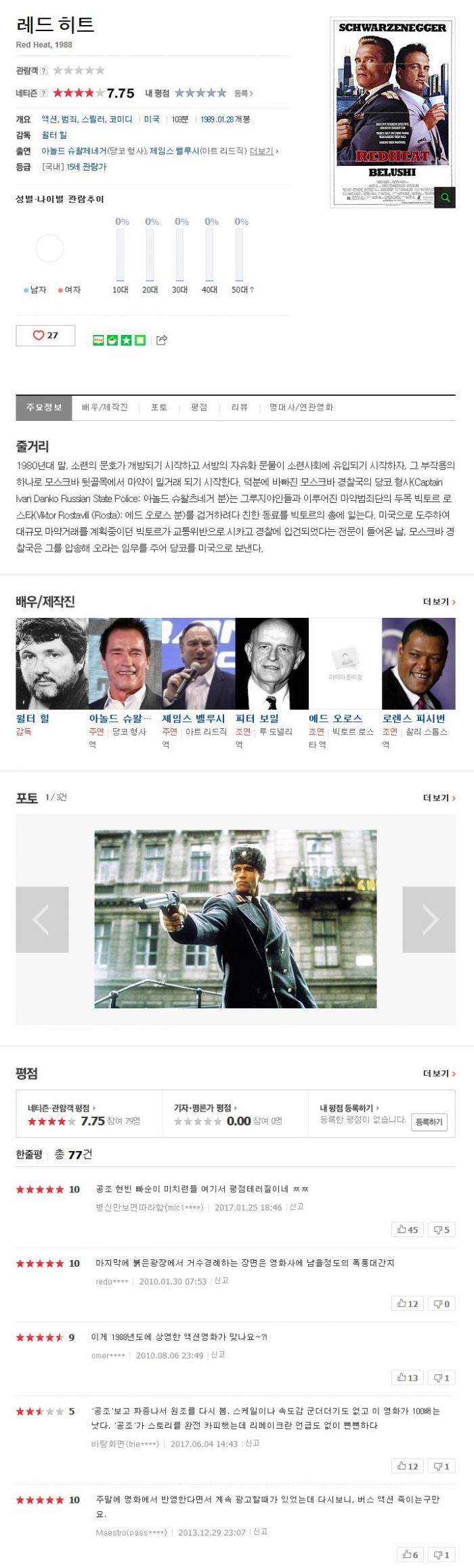The height and width of the screenshot is (1568, 474).
Task: Show the previous photo
Action: click(x=42, y=919)
